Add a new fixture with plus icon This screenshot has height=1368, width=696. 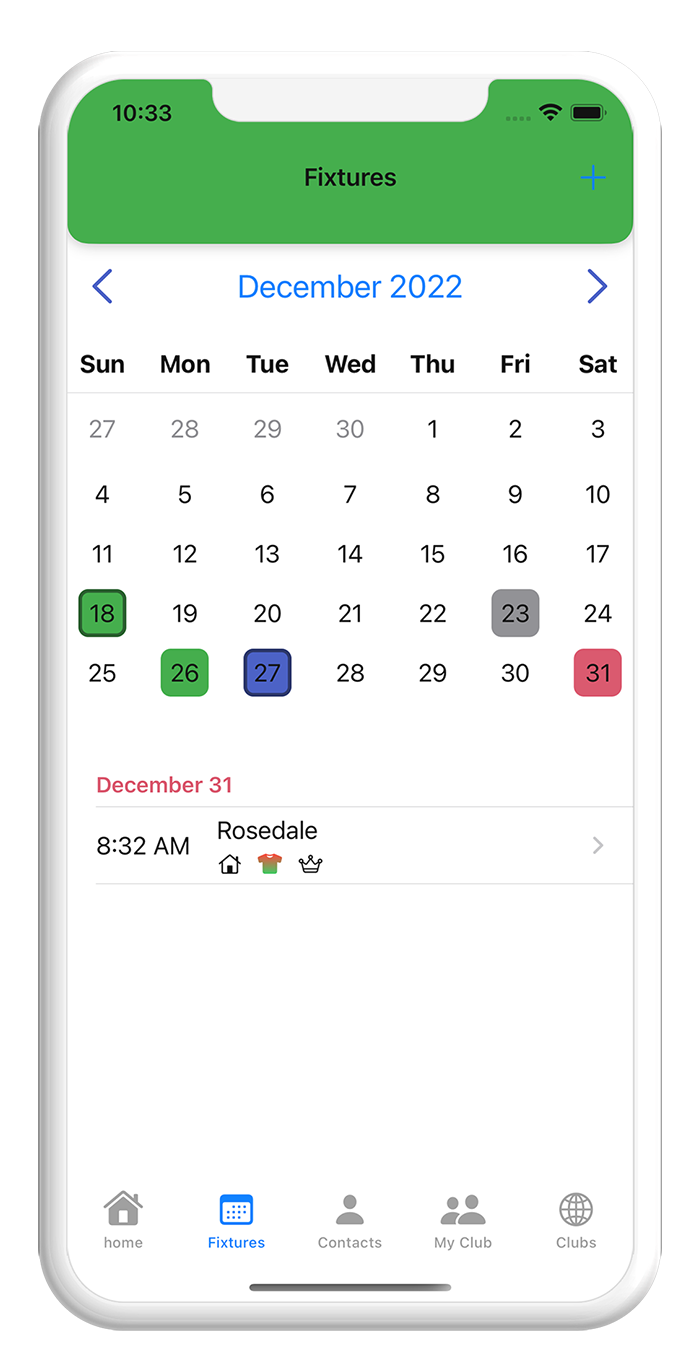(x=593, y=178)
